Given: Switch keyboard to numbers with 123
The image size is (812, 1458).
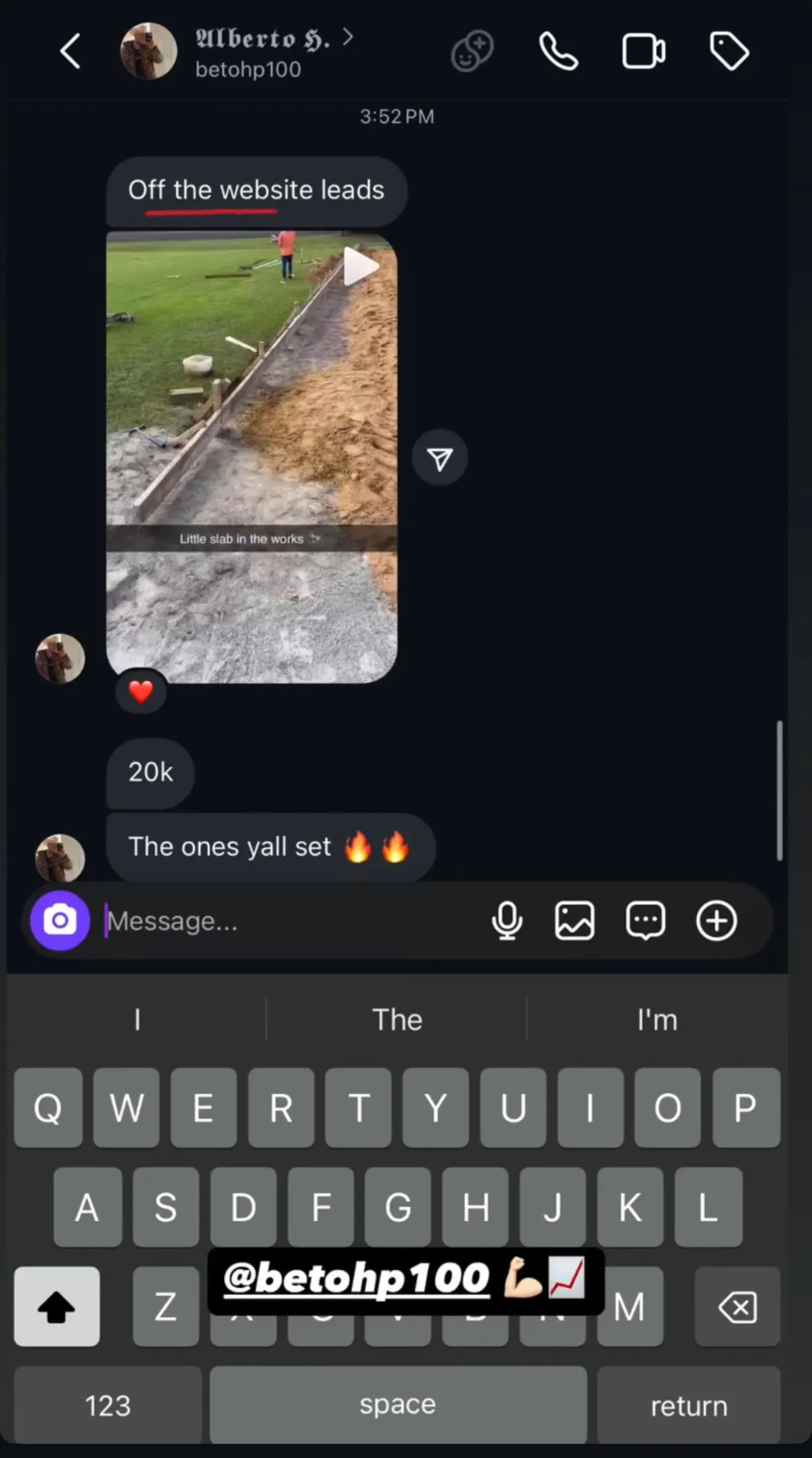Looking at the screenshot, I should click(x=108, y=1405).
